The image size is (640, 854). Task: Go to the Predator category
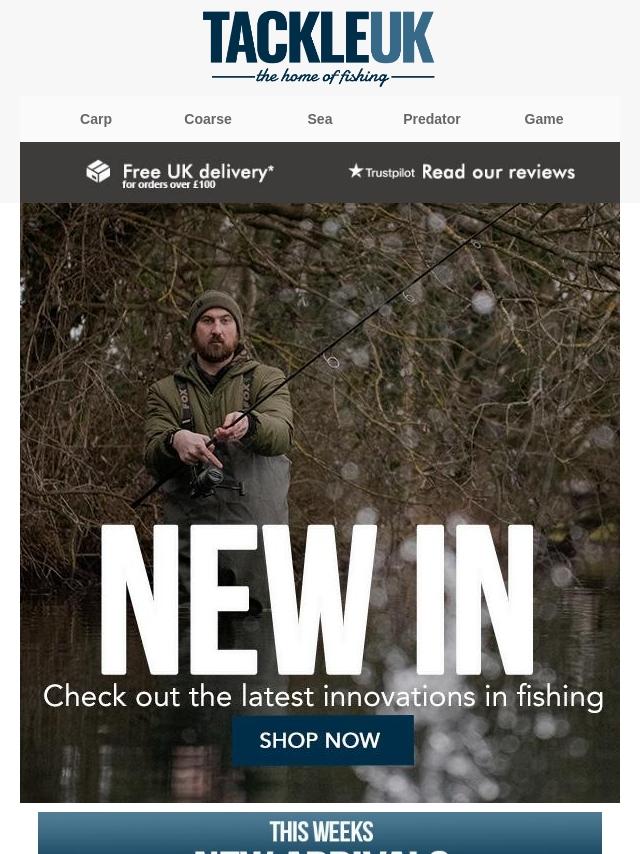[x=431, y=119]
